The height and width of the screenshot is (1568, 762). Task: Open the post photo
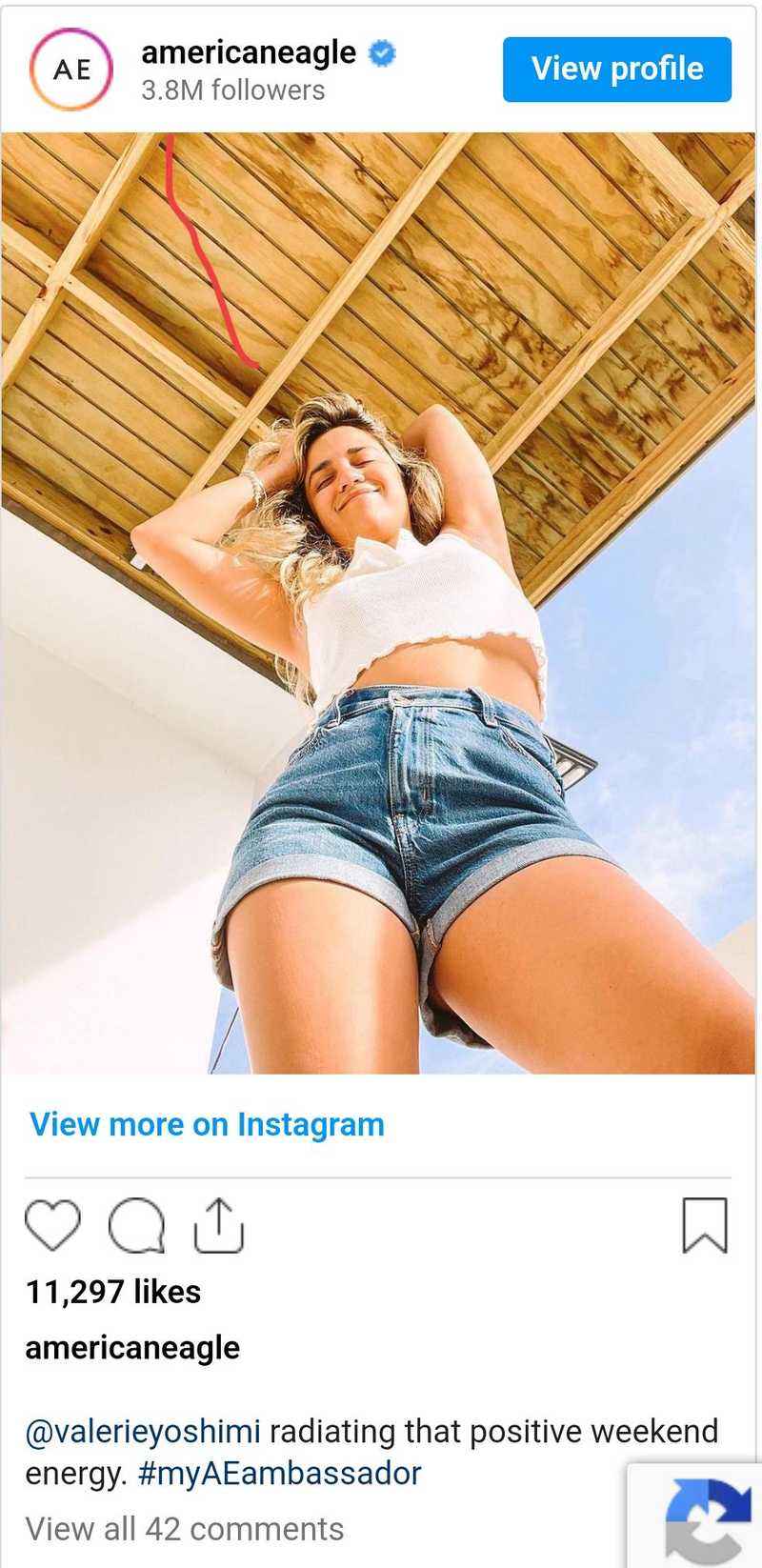coord(379,602)
